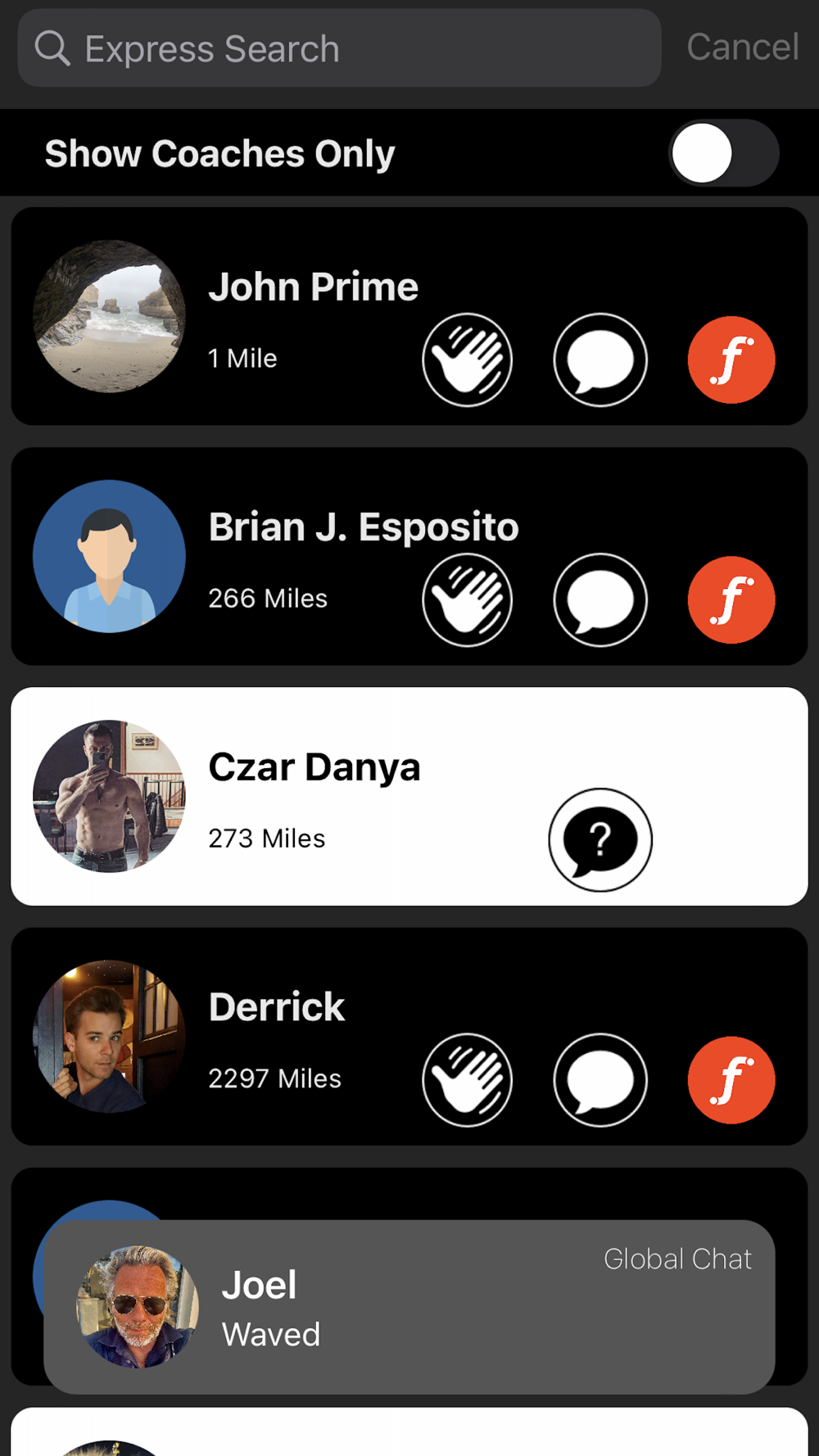Open chat with Brian J. Esposito

pos(600,599)
